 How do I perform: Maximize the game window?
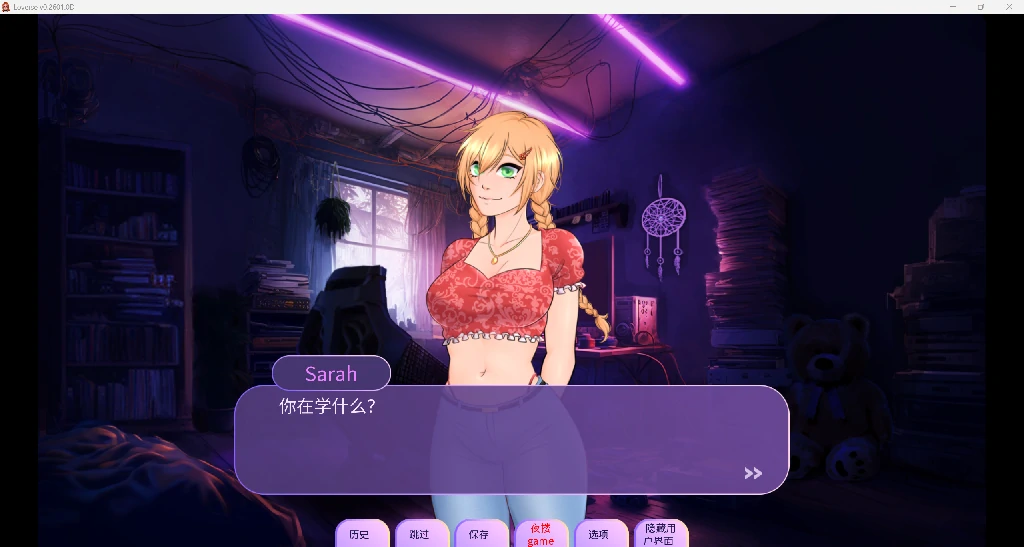point(980,6)
